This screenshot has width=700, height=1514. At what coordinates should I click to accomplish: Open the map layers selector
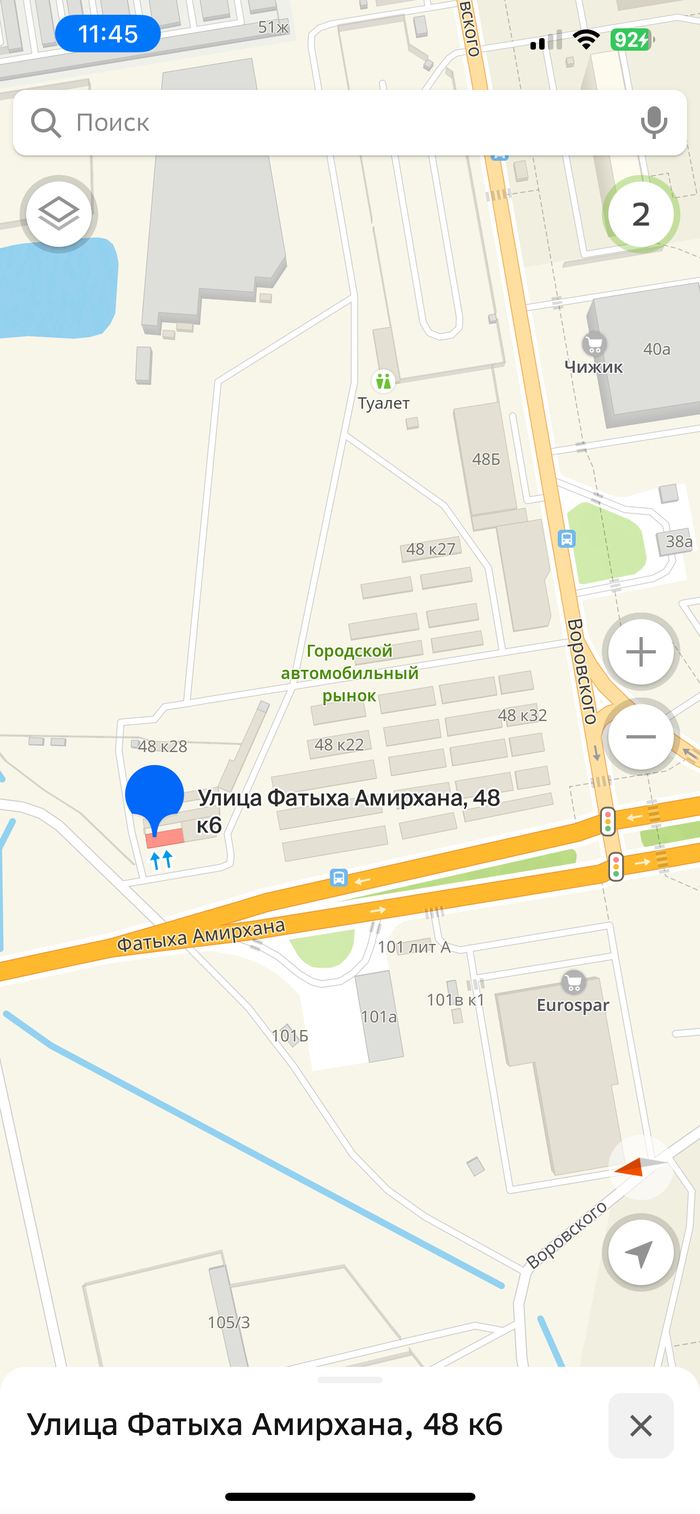pyautogui.click(x=59, y=212)
